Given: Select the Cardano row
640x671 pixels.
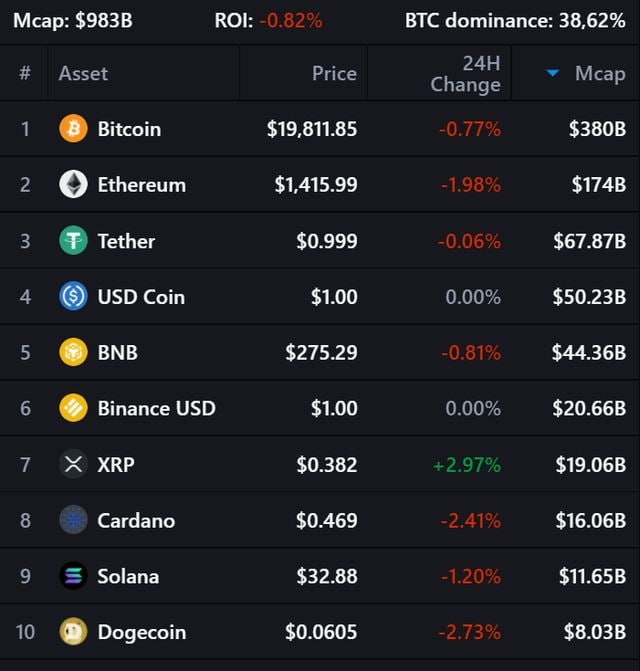Looking at the screenshot, I should (135, 521).
